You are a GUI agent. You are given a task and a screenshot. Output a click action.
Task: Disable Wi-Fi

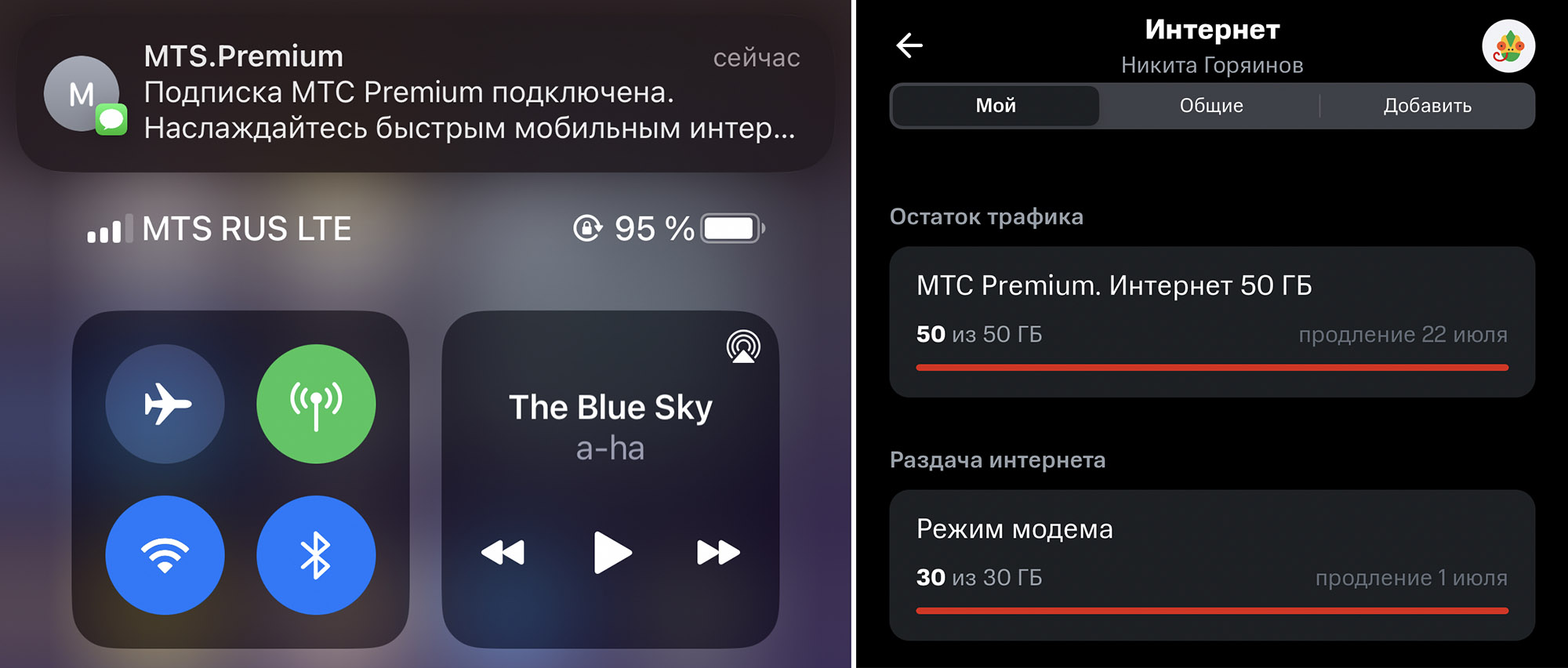[x=165, y=555]
